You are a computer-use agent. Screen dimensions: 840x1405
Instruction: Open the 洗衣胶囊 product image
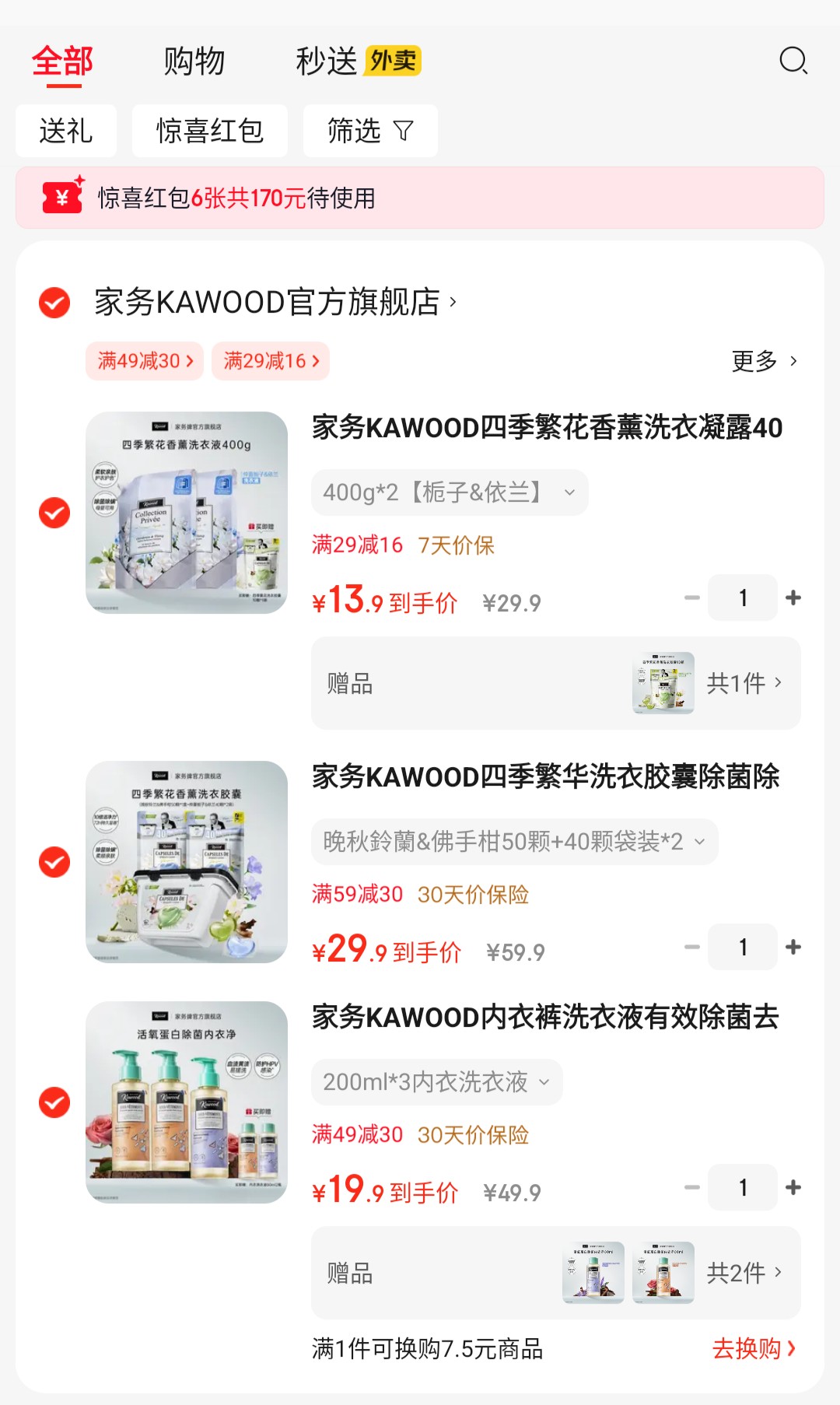[187, 862]
